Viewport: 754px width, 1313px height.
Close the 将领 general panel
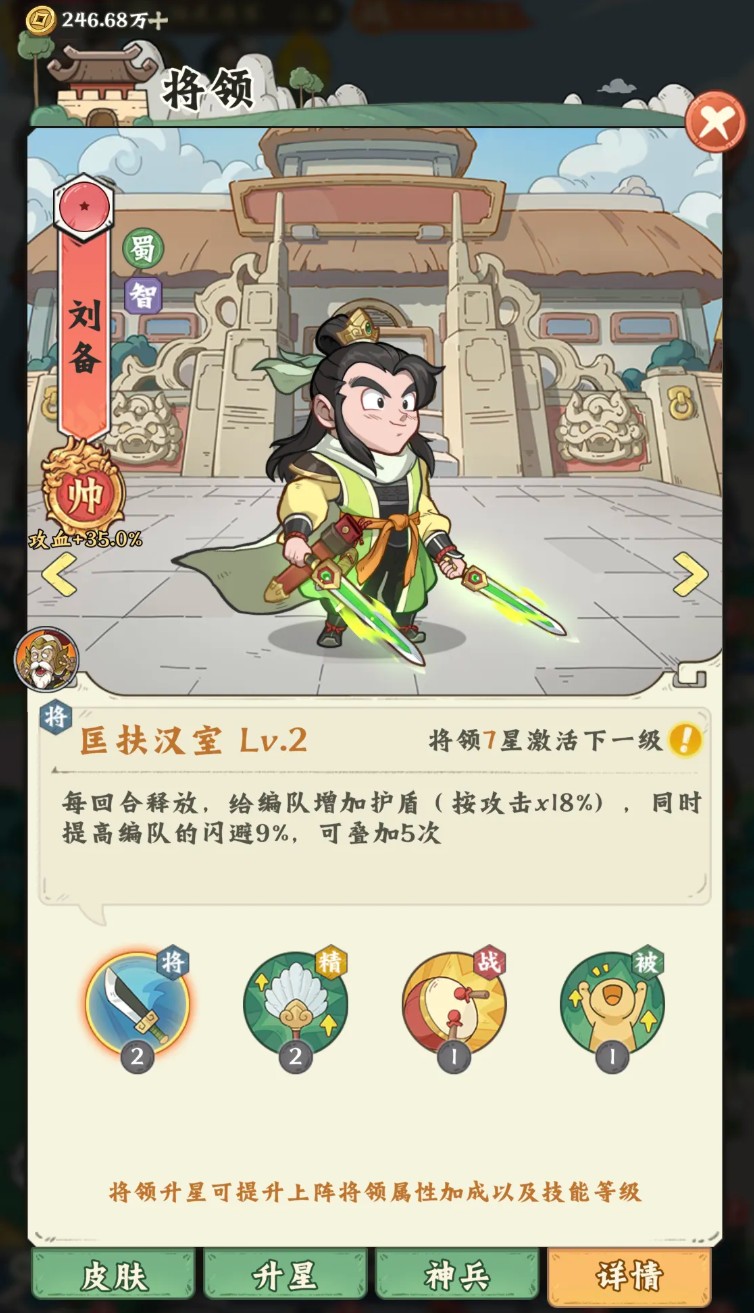714,123
